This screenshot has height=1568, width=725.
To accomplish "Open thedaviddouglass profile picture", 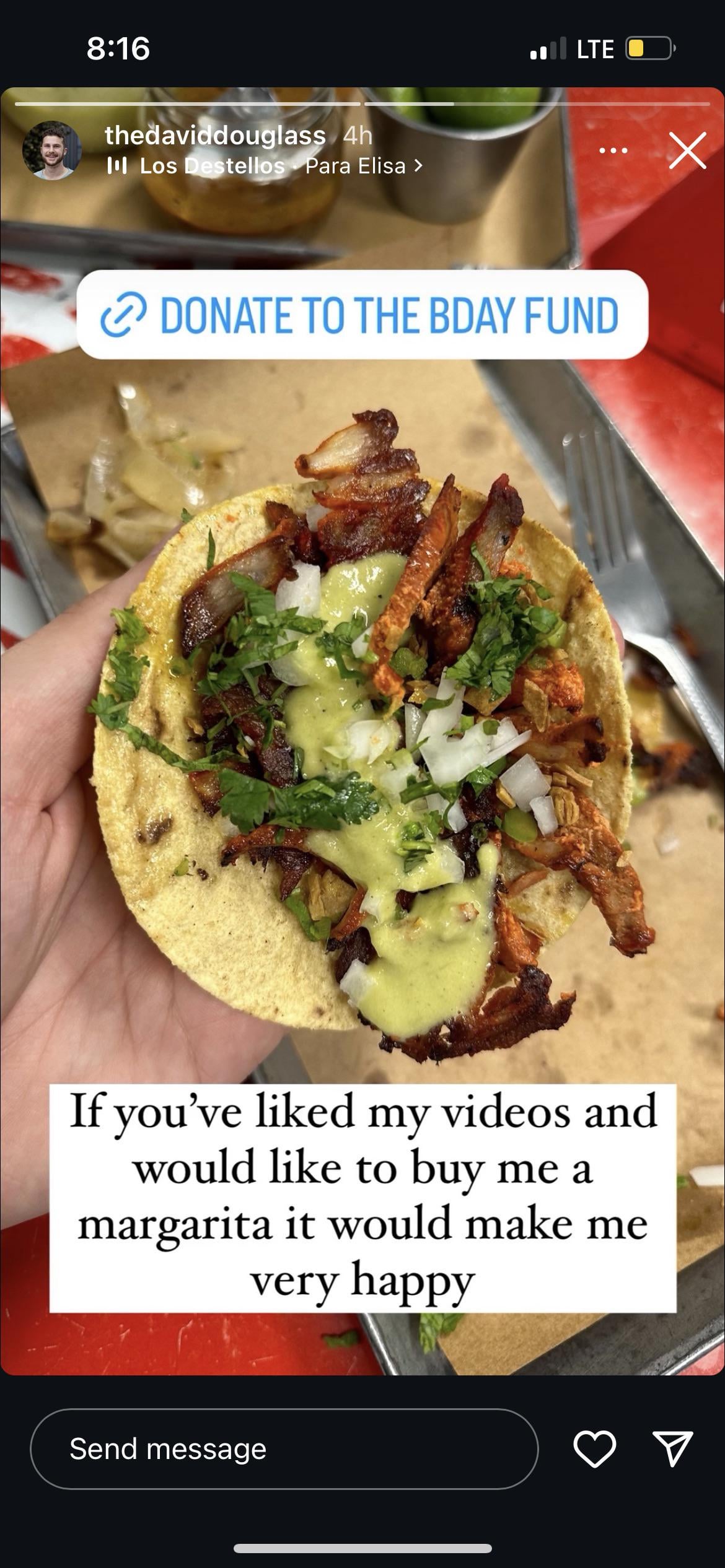I will point(51,150).
